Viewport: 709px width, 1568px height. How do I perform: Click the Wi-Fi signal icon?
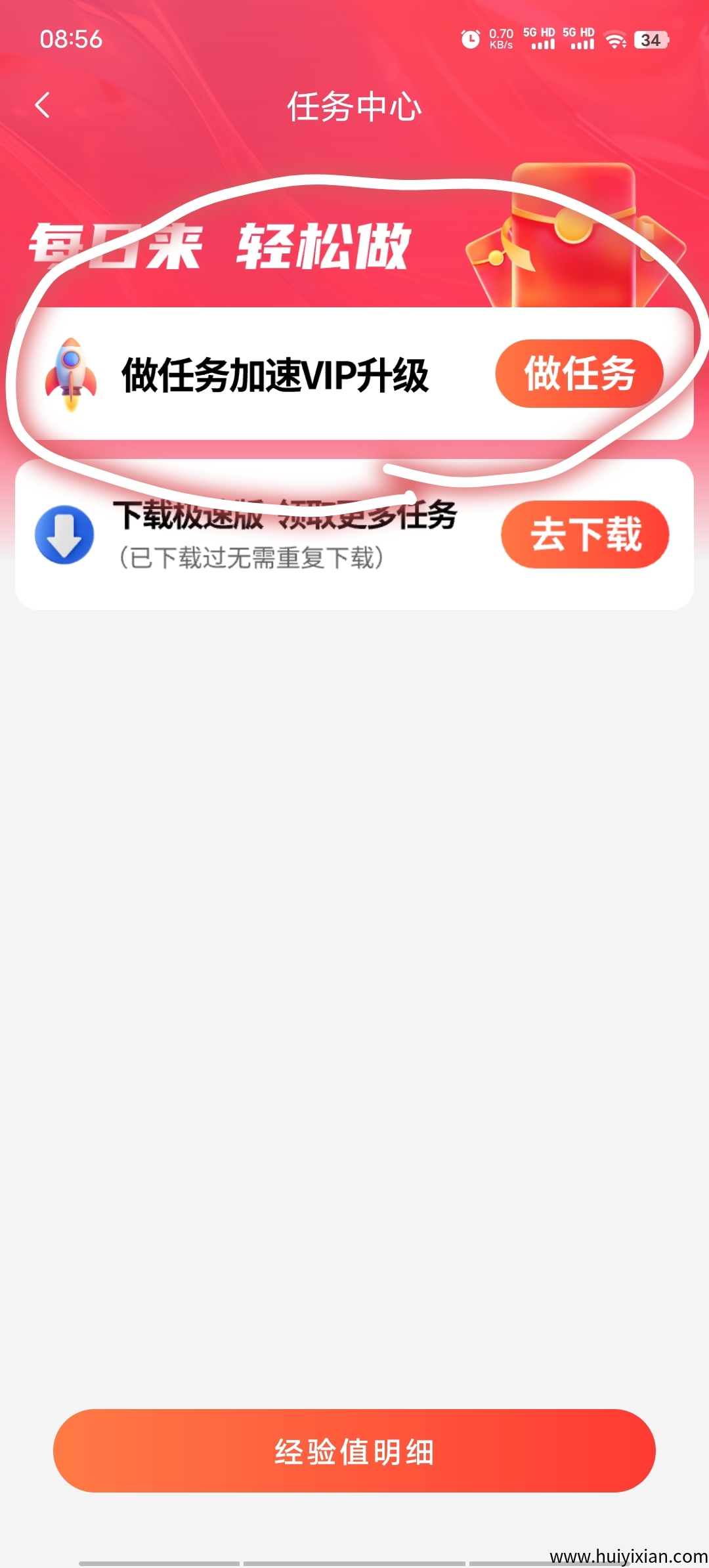tap(614, 39)
